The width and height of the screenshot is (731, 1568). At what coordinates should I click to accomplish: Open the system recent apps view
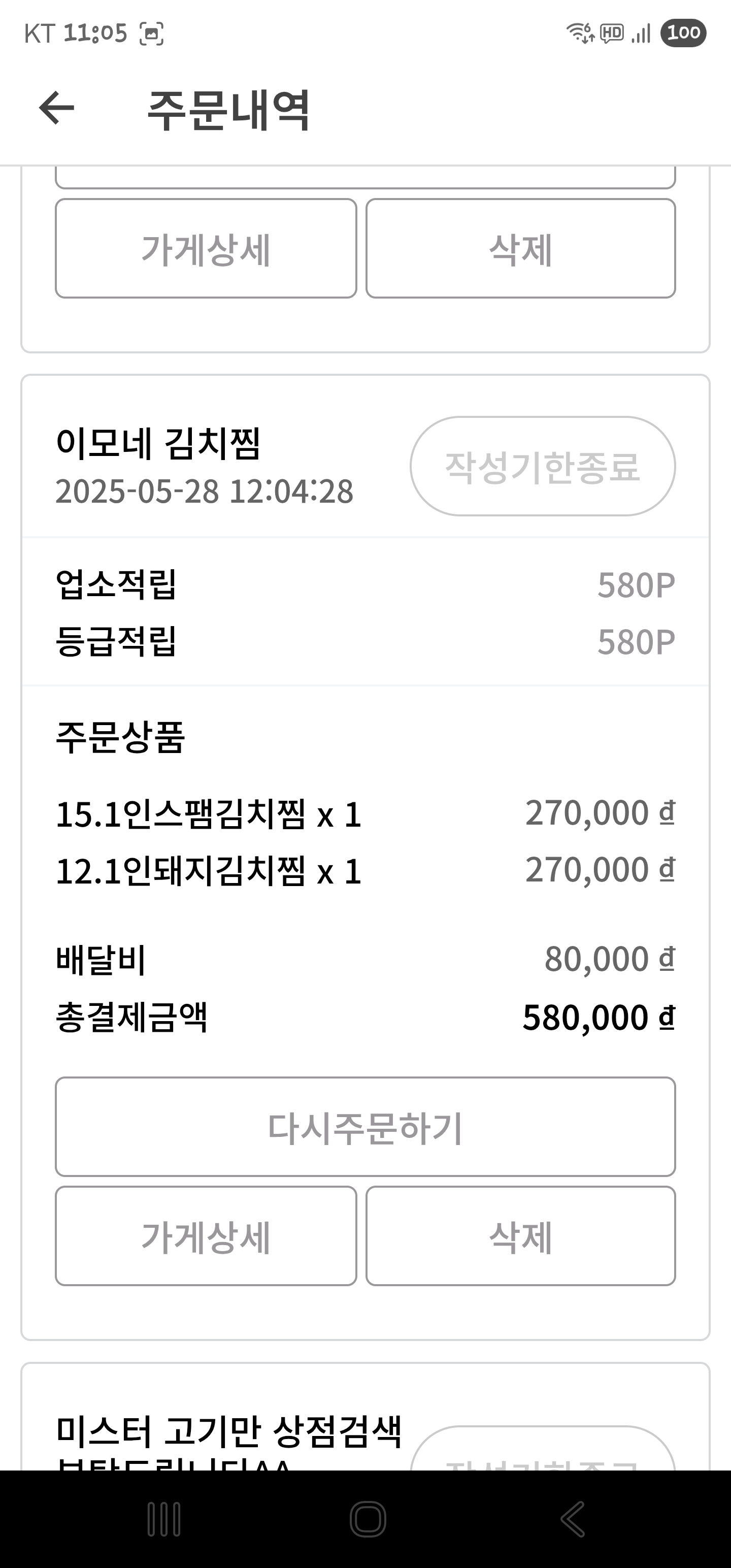(164, 1519)
